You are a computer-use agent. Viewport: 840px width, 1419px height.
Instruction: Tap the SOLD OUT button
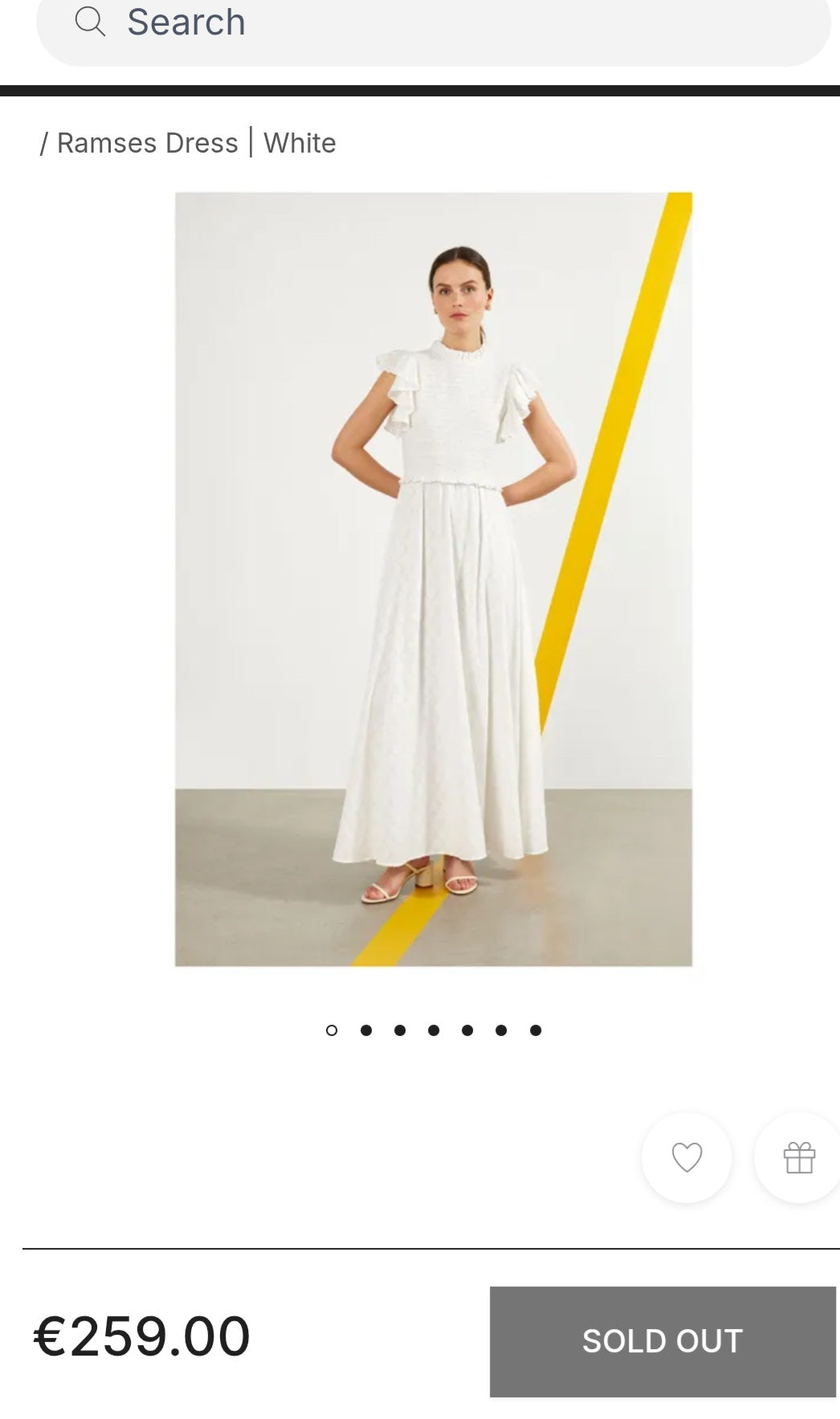click(x=663, y=1341)
